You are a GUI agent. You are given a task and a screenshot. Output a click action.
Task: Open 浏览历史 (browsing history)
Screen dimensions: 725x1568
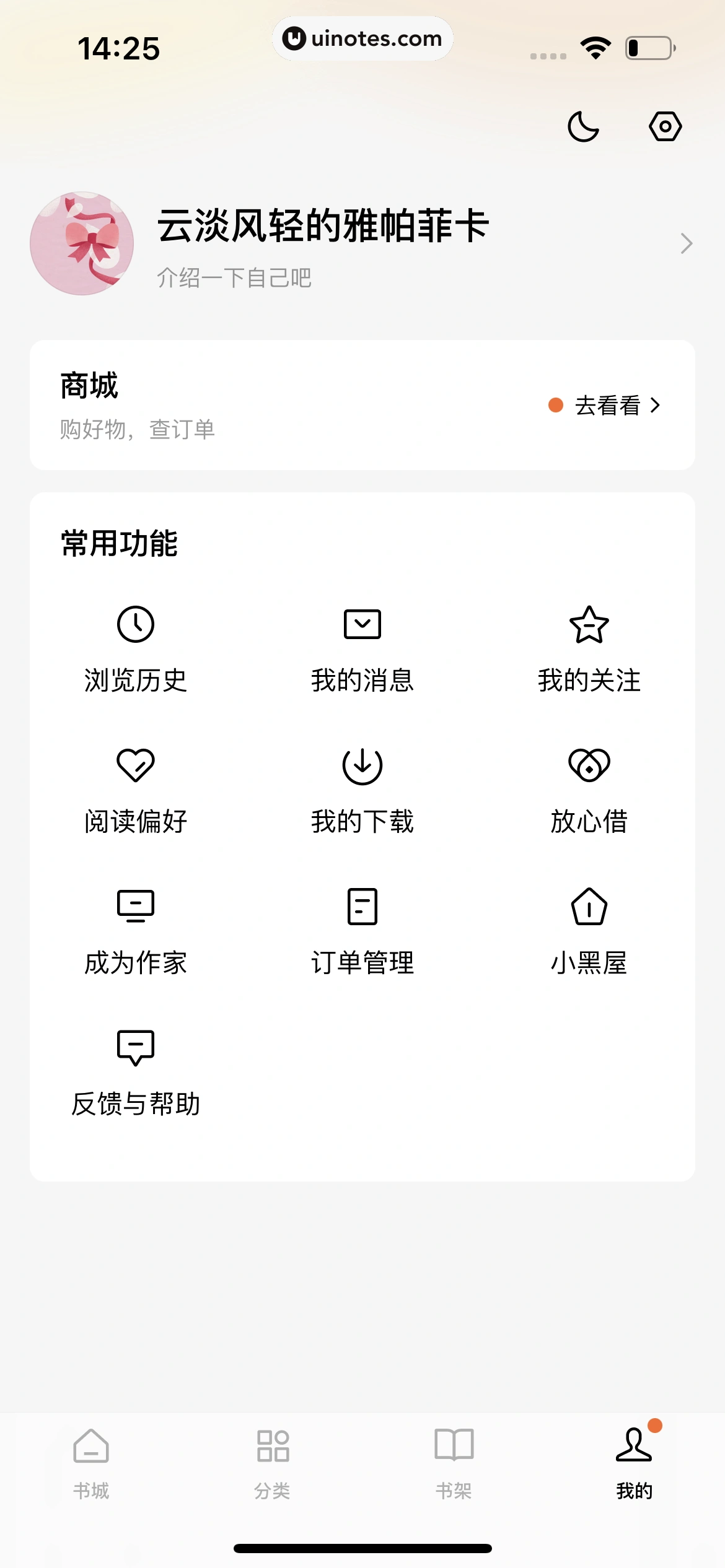click(136, 650)
